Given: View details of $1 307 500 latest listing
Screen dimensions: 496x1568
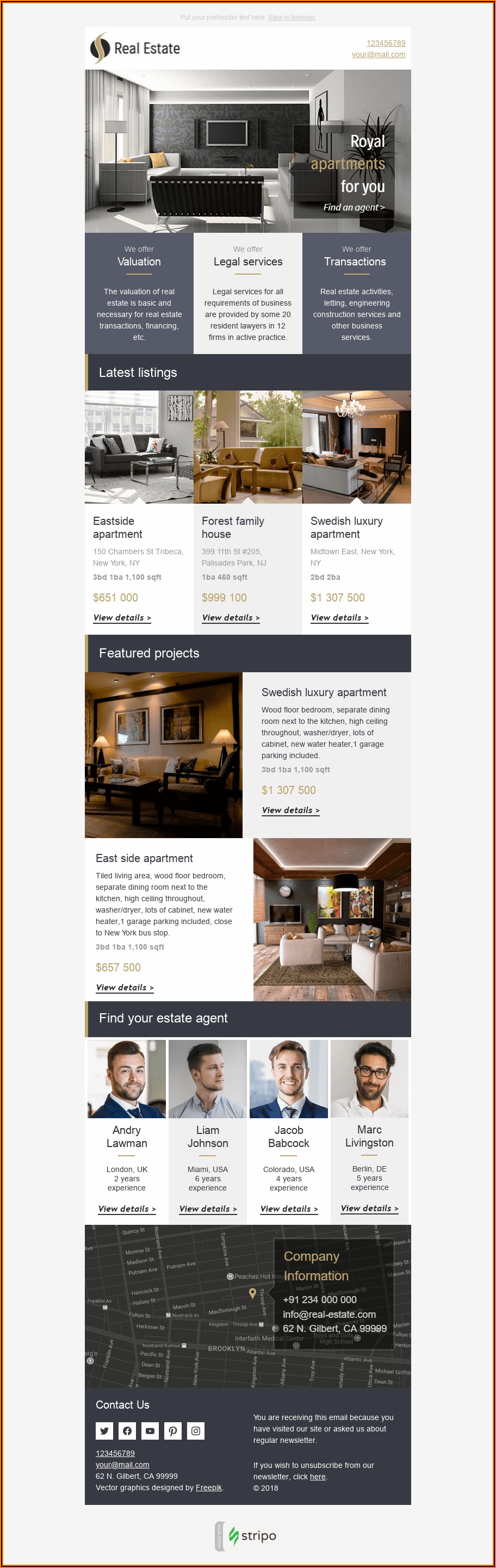Looking at the screenshot, I should (x=339, y=618).
